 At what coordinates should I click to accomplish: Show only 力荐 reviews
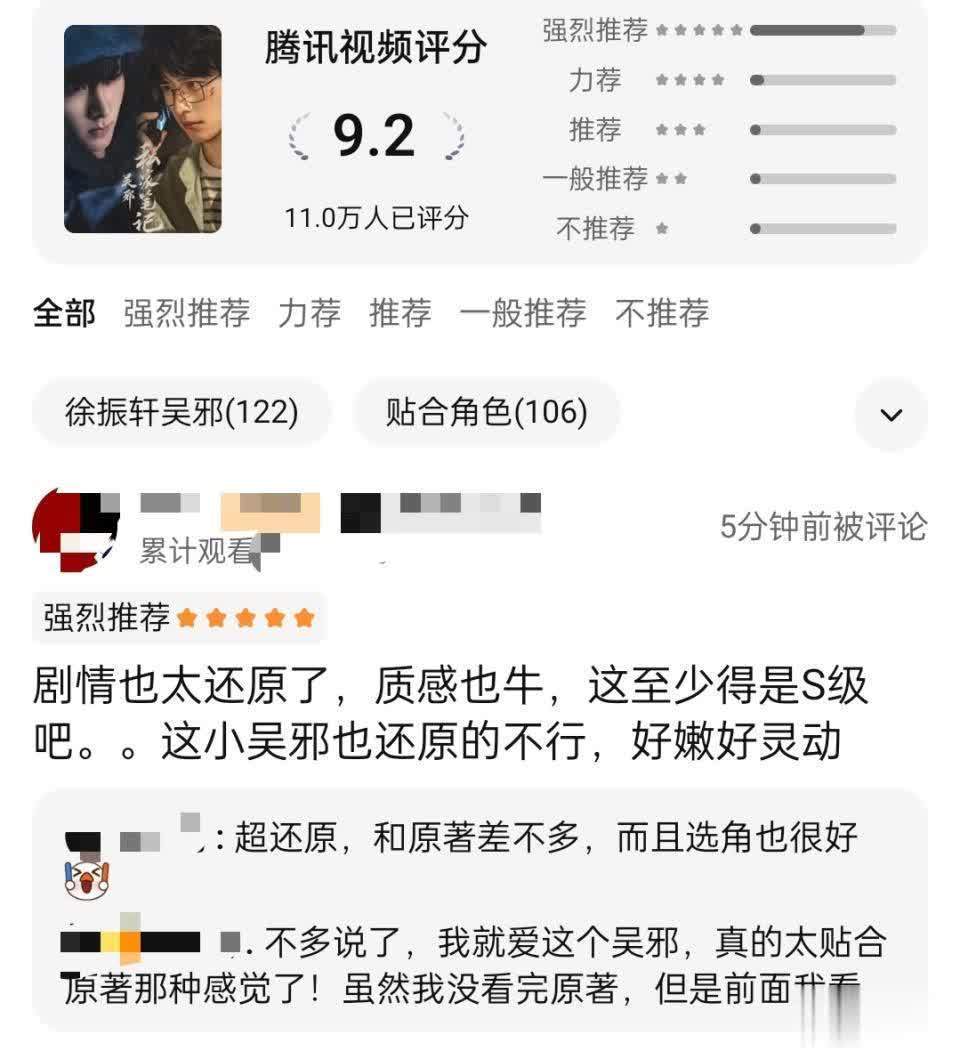[309, 314]
